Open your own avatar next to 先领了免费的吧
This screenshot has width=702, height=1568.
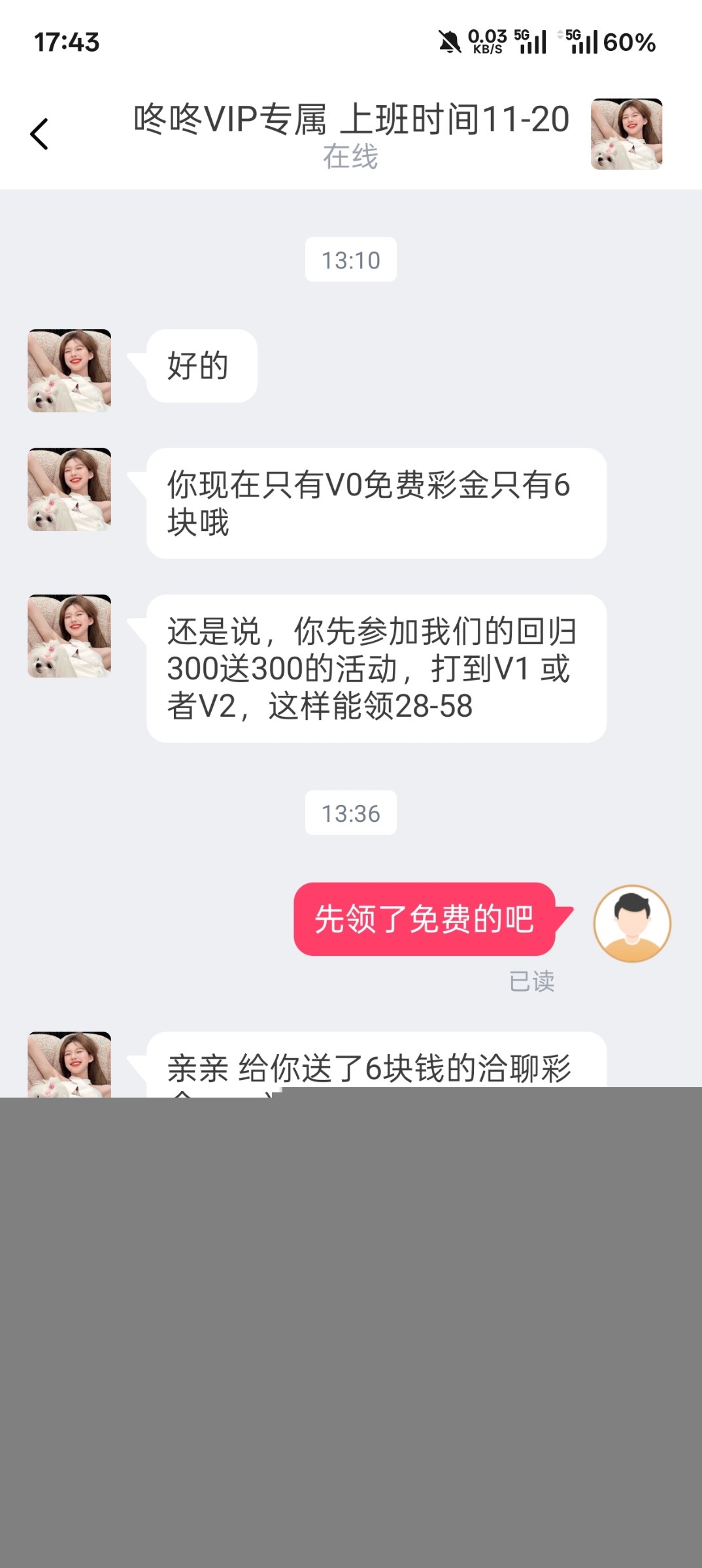(631, 923)
